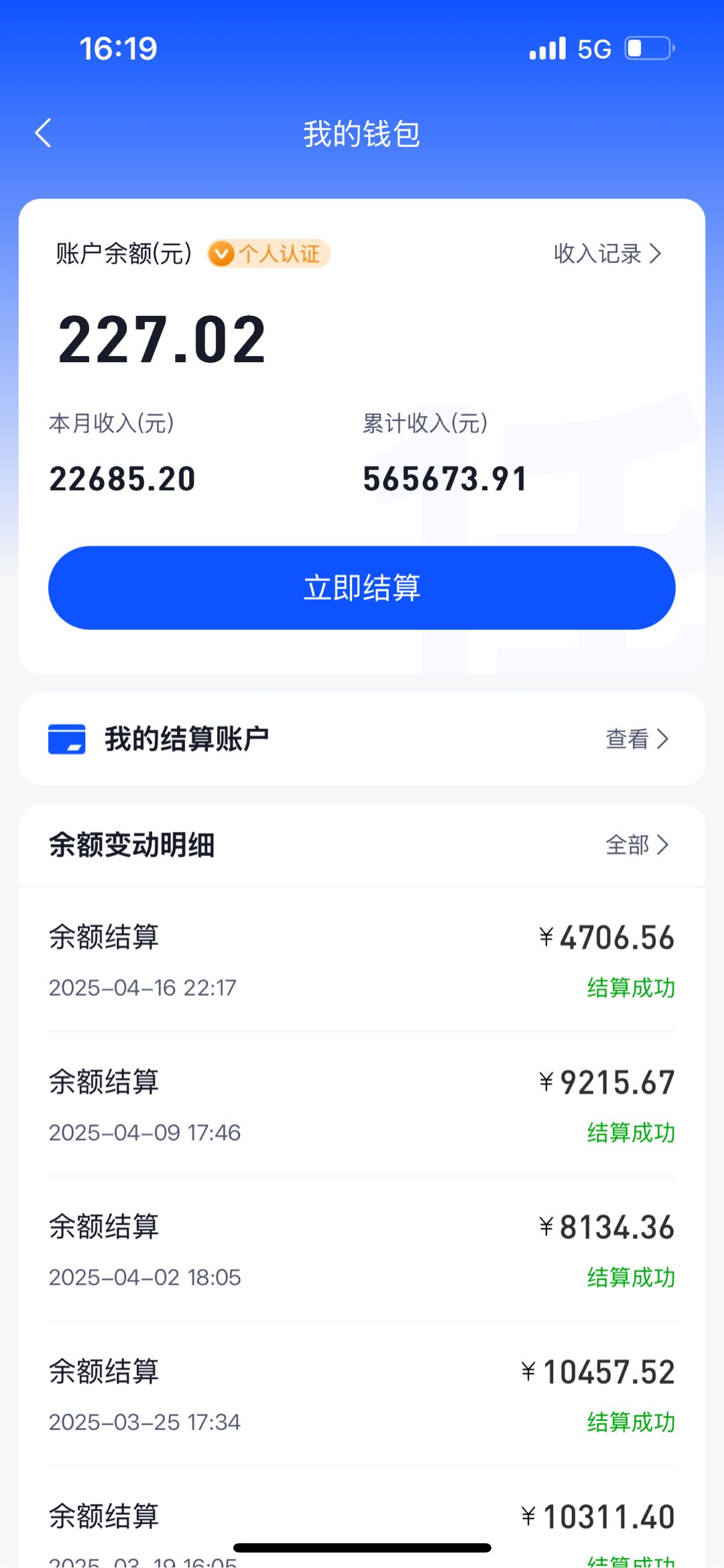This screenshot has height=1568, width=724.
Task: Open the ¥8134.36 settlement record
Action: [362, 1250]
